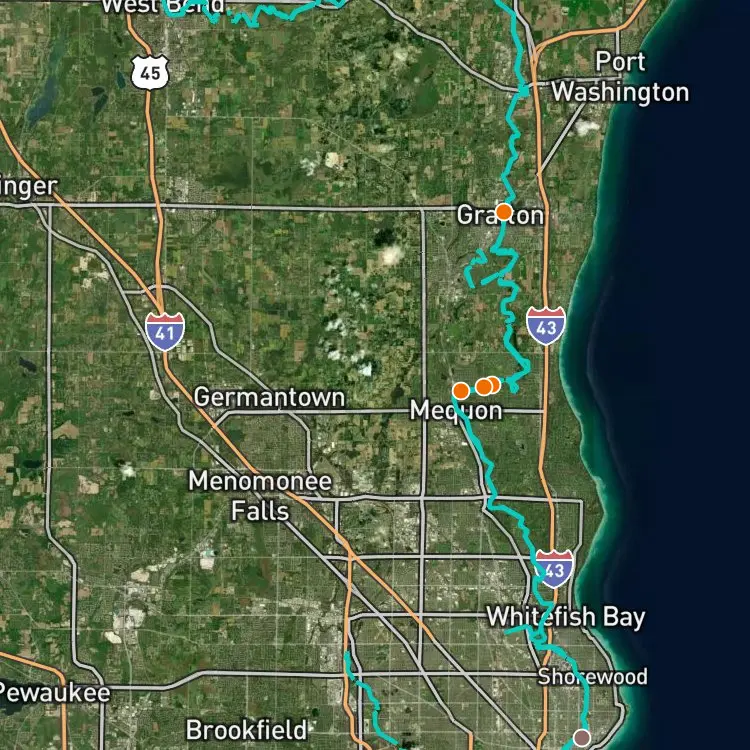750x750 pixels.
Task: Open the orange marker beside the Mequon label
Action: coord(461,391)
